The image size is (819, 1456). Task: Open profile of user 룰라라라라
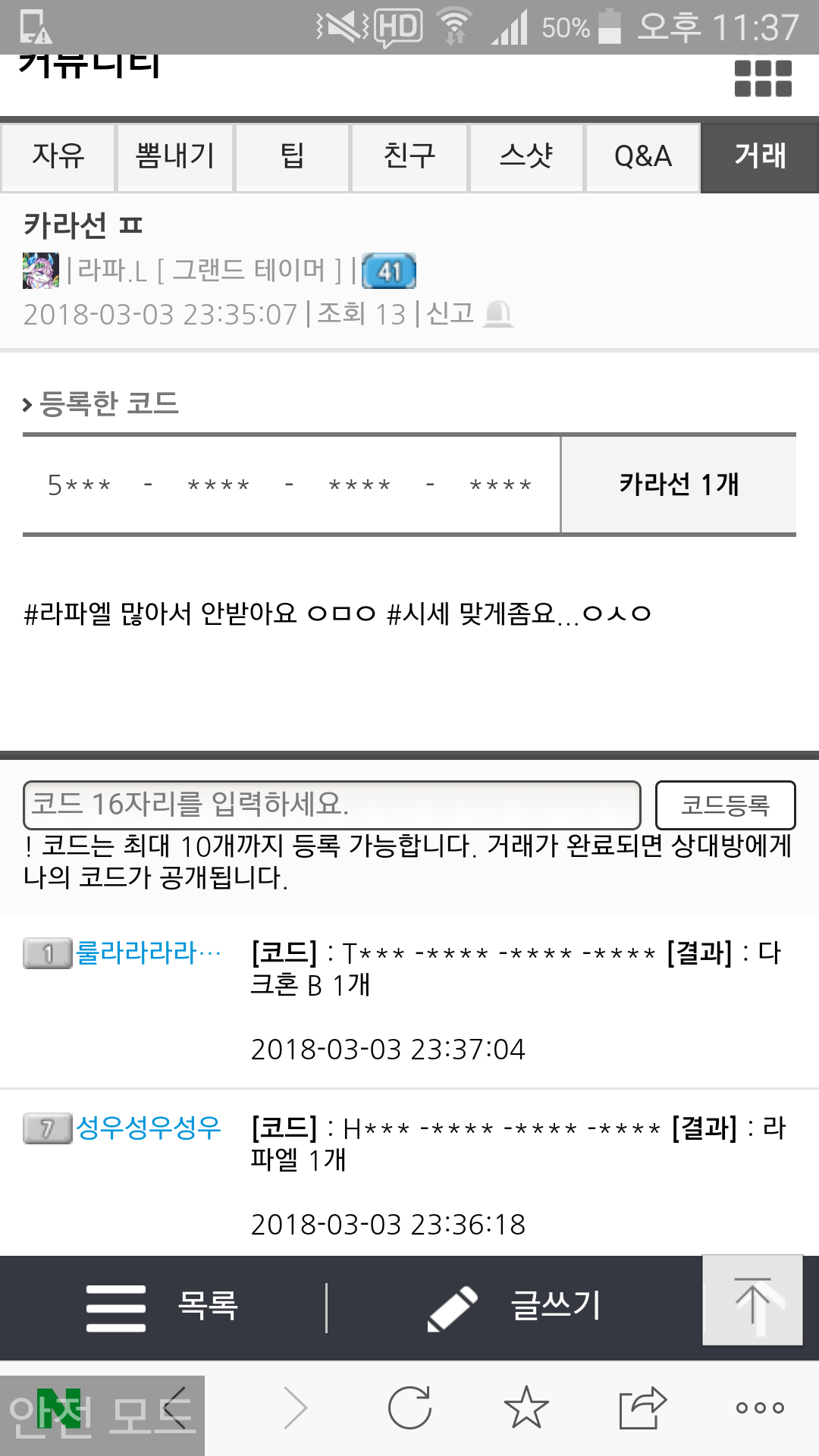click(148, 952)
